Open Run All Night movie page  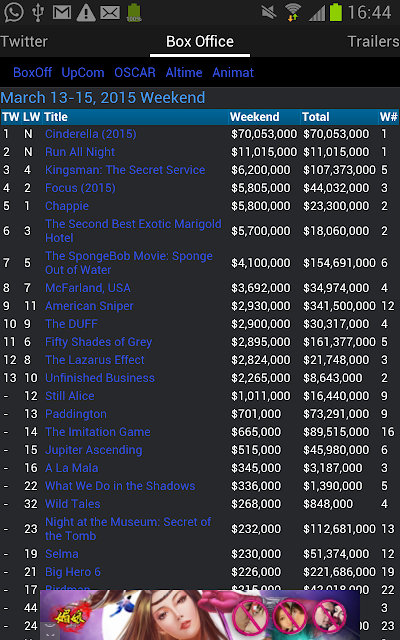click(80, 152)
